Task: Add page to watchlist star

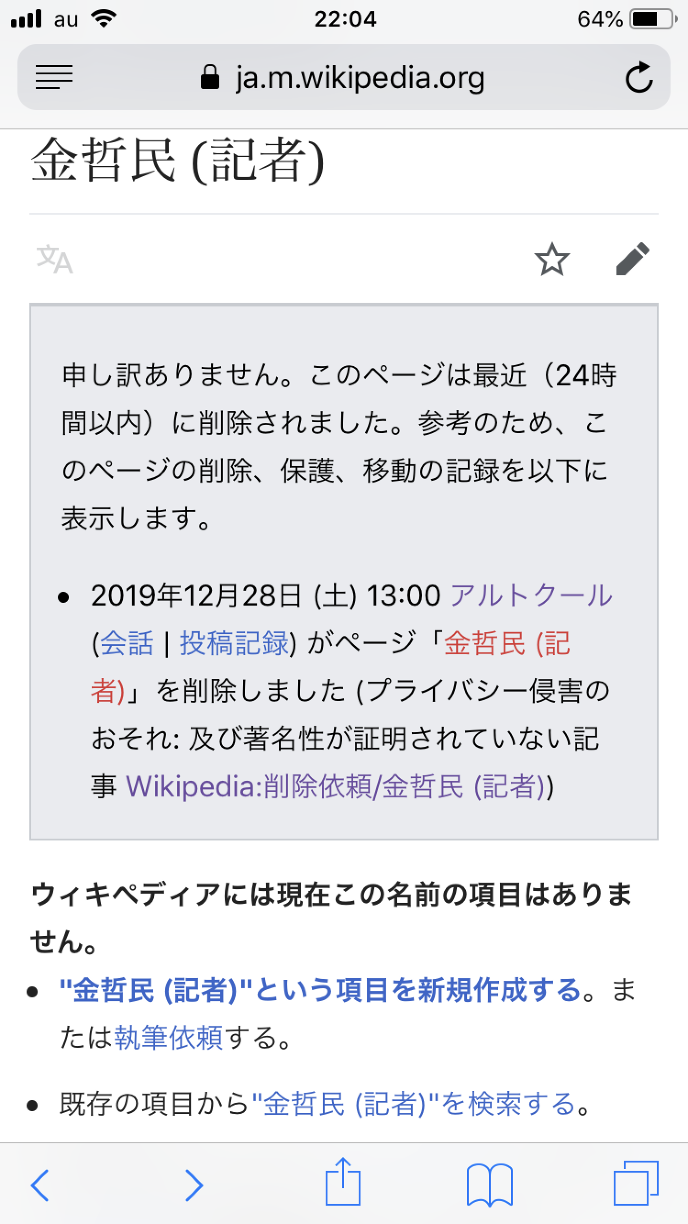Action: pos(552,260)
